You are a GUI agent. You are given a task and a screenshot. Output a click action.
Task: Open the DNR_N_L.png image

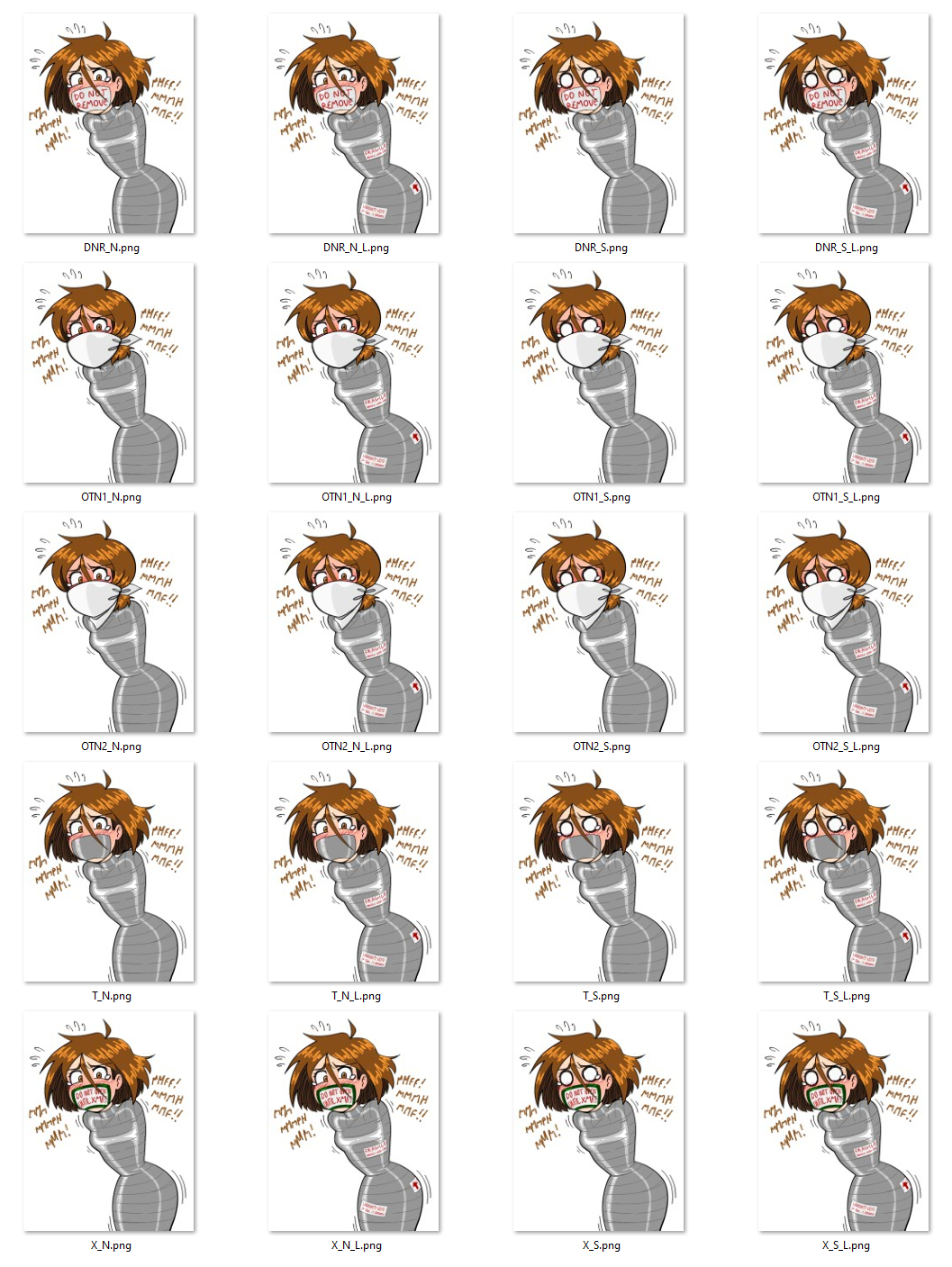pos(354,124)
